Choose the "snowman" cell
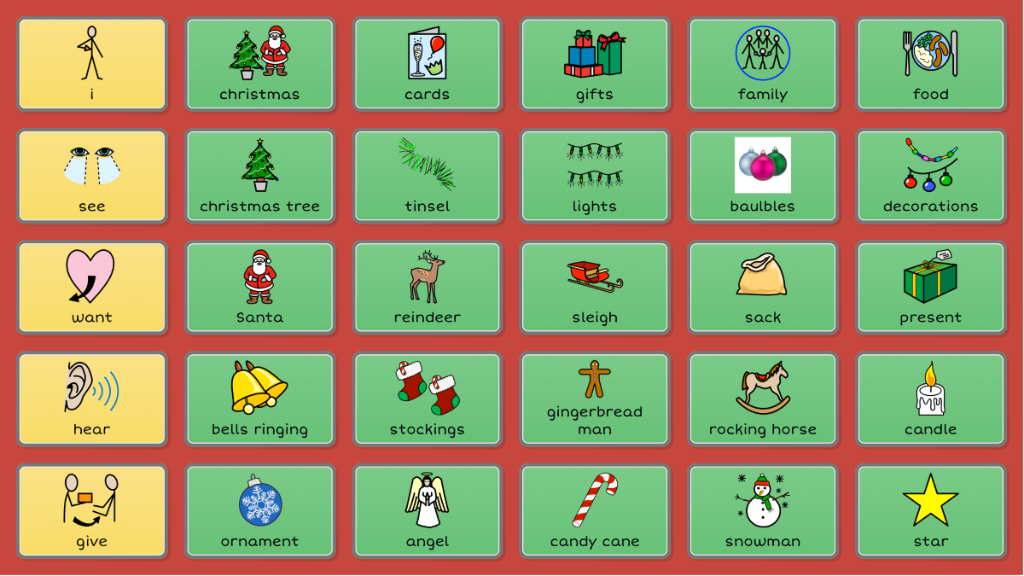The image size is (1024, 576). coord(763,511)
